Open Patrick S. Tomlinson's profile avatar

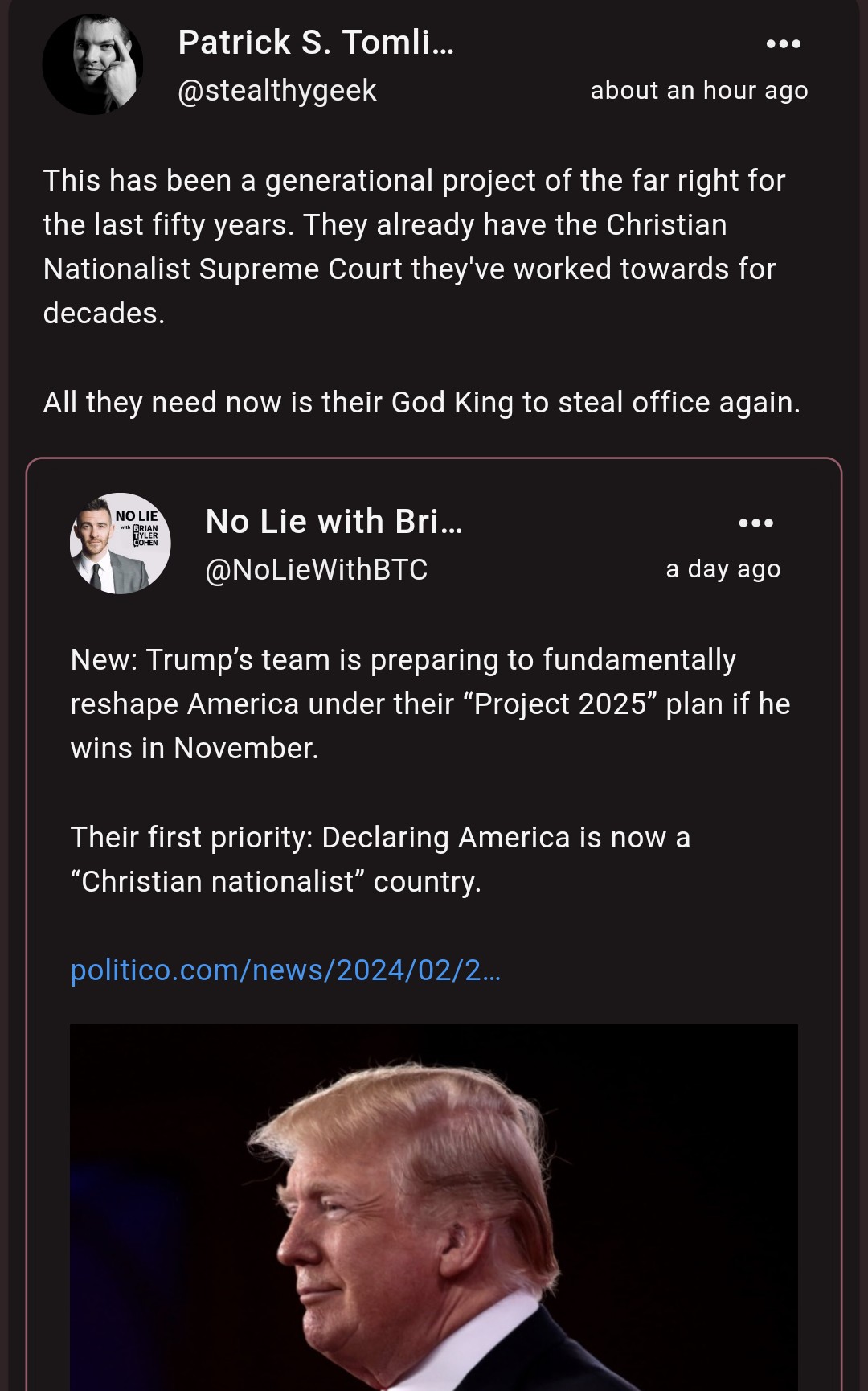[93, 64]
